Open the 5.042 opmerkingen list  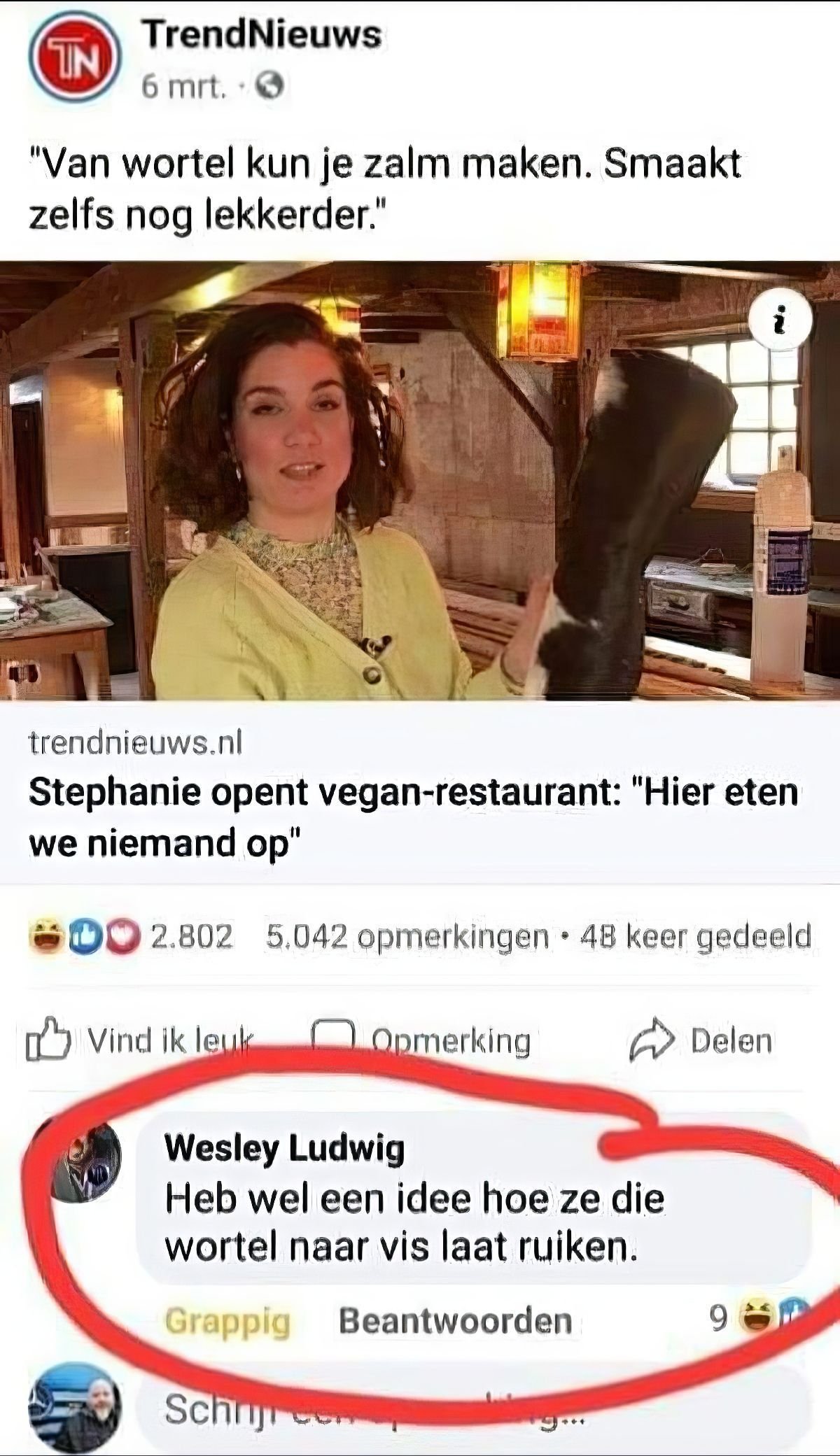coord(407,936)
